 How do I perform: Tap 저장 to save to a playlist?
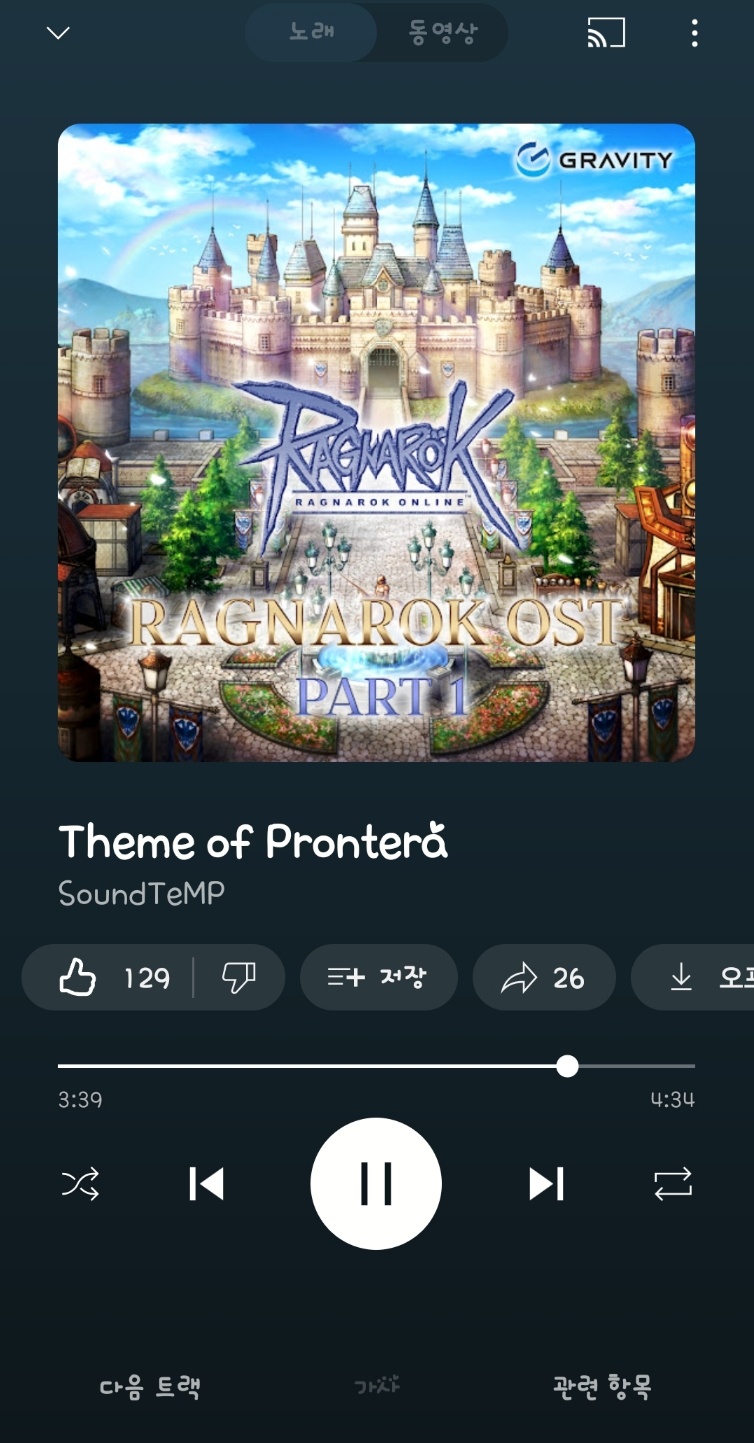pos(378,977)
